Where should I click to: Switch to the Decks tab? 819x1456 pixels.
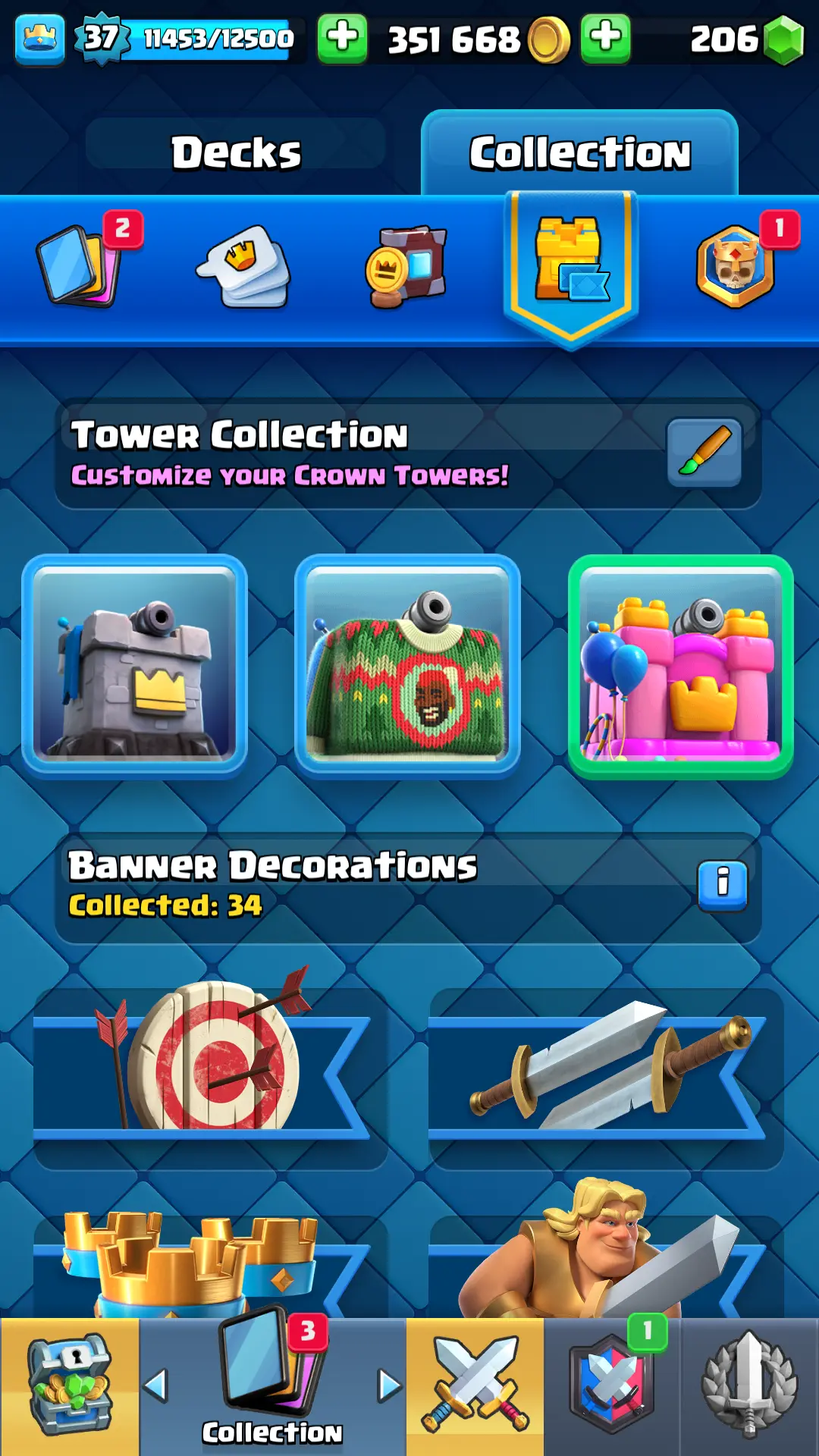[236, 152]
